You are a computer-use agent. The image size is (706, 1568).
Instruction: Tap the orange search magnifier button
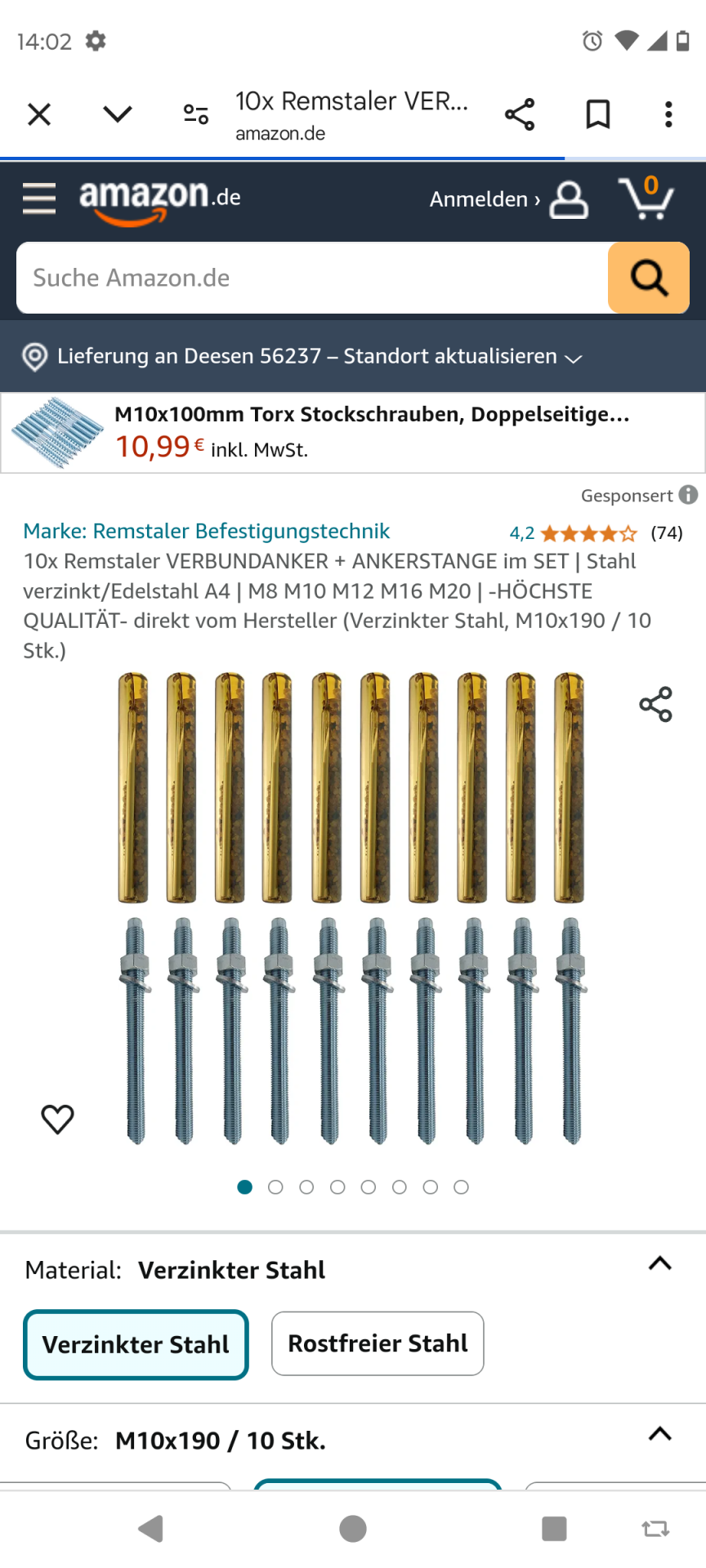click(649, 278)
